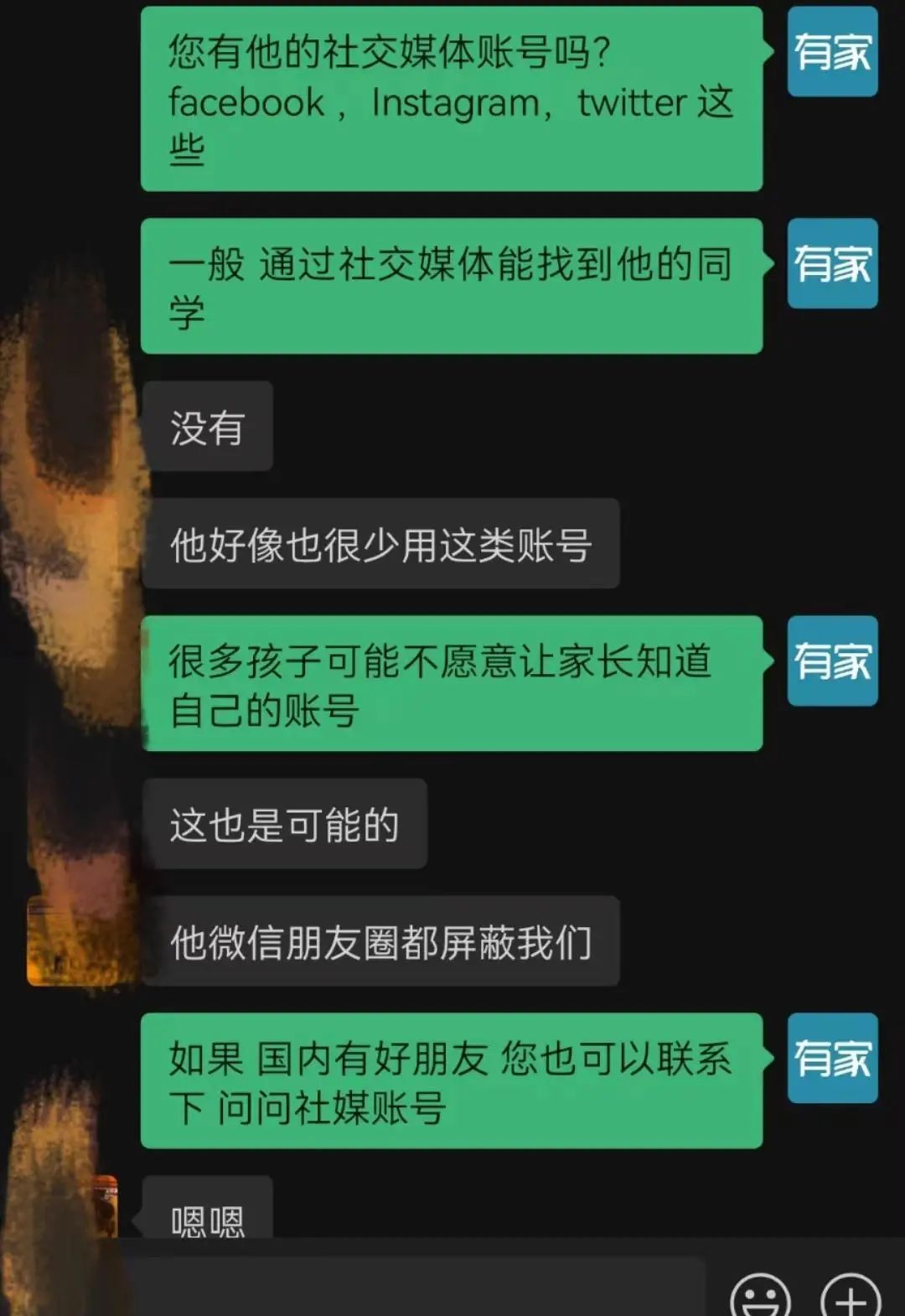This screenshot has height=1316, width=905.
Task: Open 有家 avatar beside 一般通过社交媒体 message
Action: 832,264
